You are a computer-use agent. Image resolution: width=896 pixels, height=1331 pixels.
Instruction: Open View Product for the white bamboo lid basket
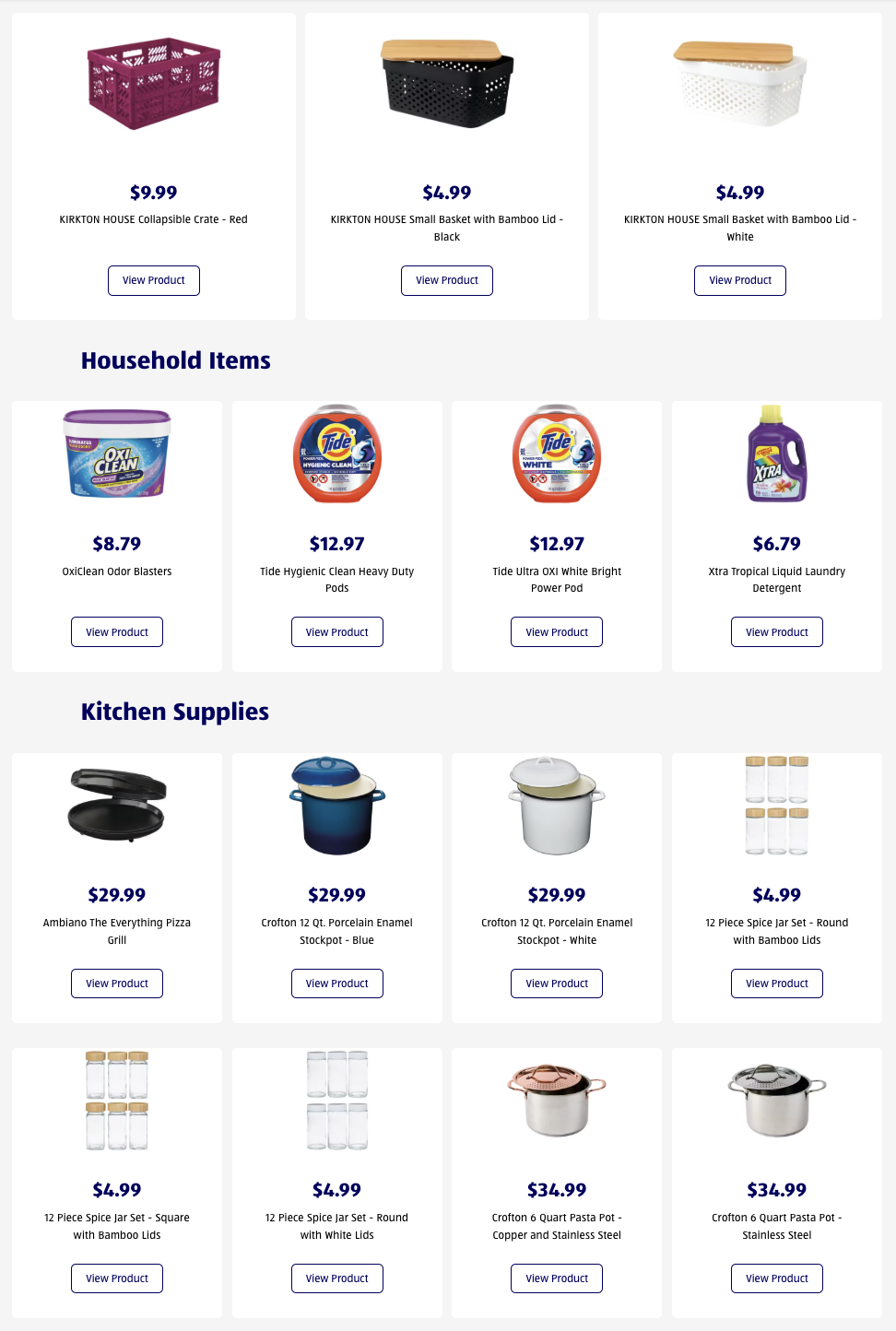point(740,280)
